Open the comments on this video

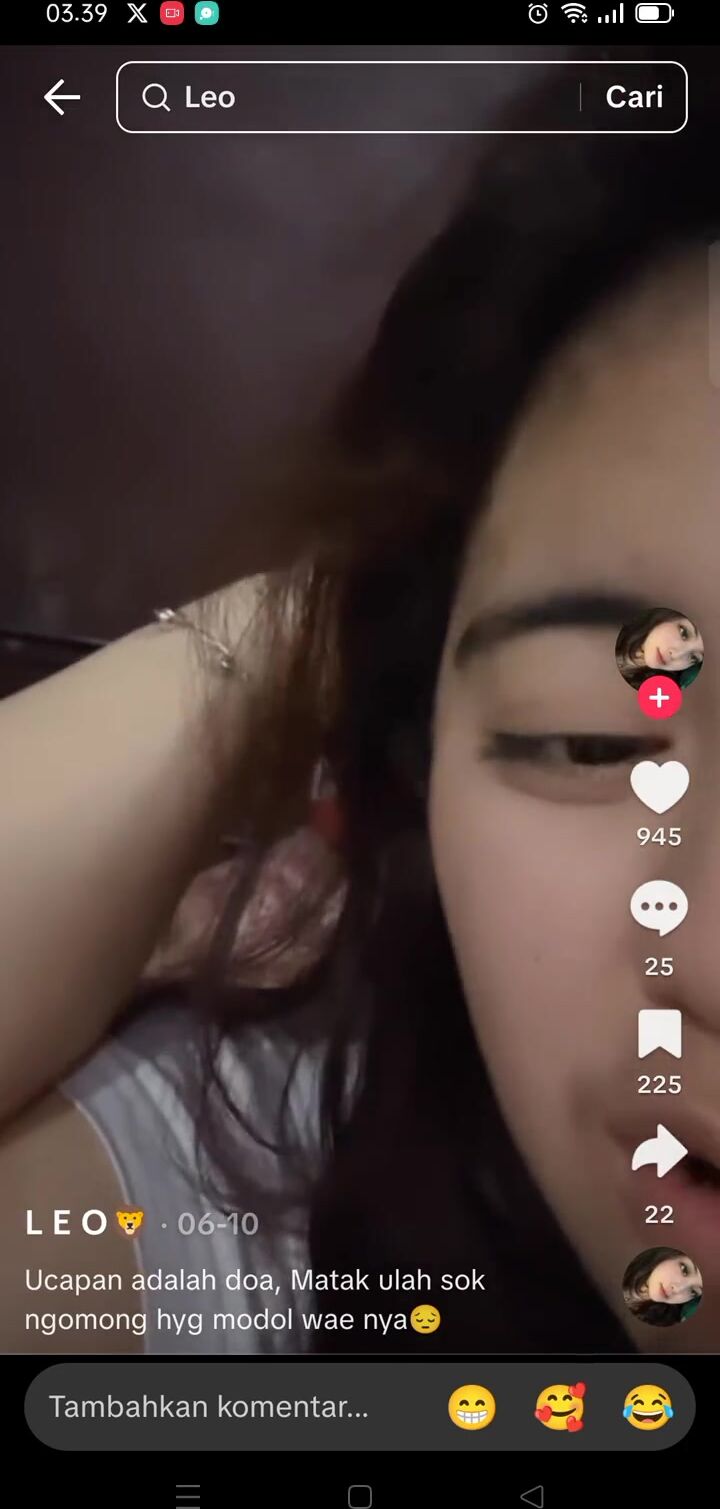pos(659,908)
